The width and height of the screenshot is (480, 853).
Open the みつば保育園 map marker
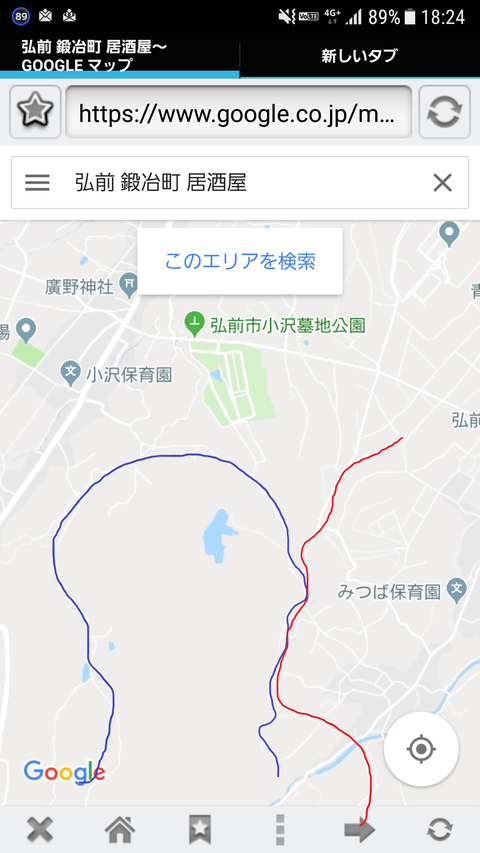point(458,590)
